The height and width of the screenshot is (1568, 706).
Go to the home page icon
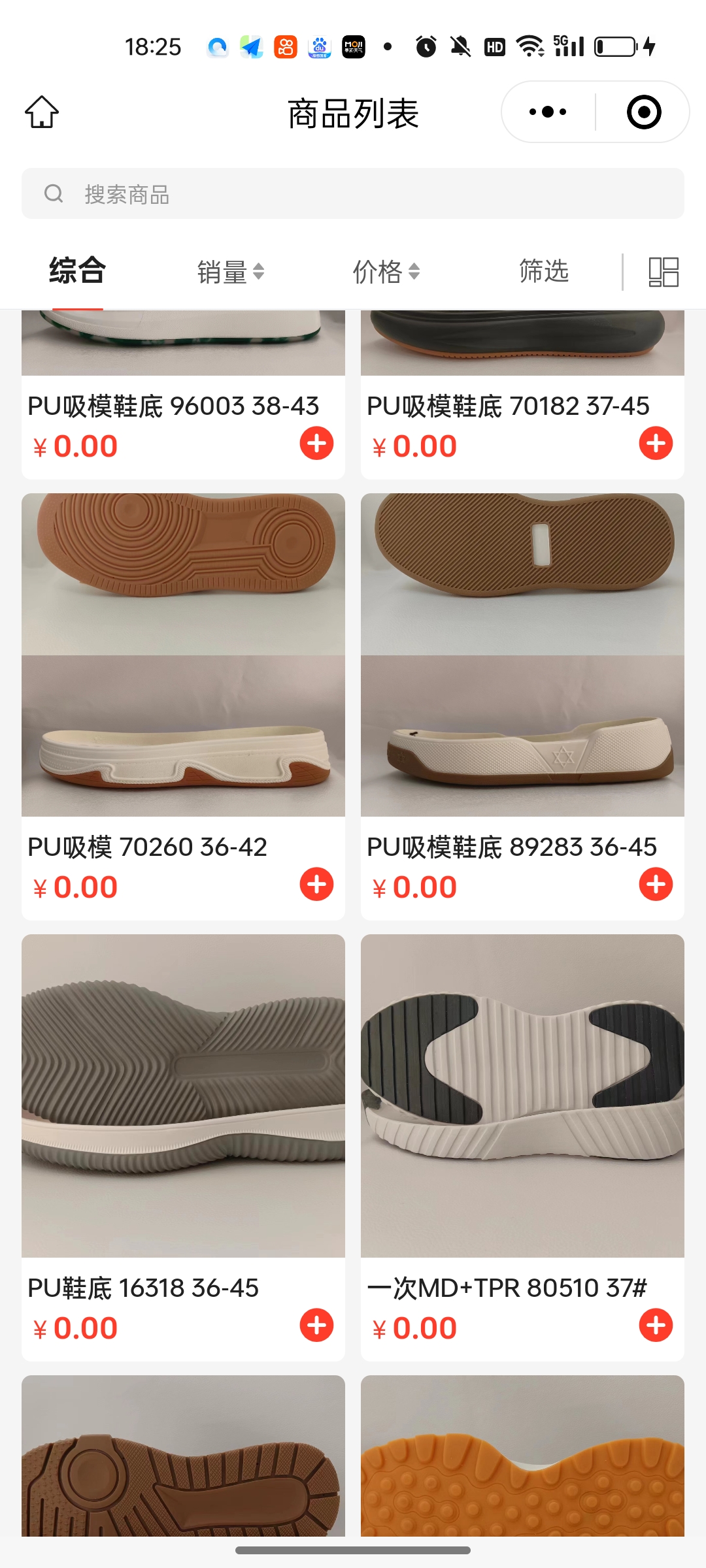[x=42, y=112]
